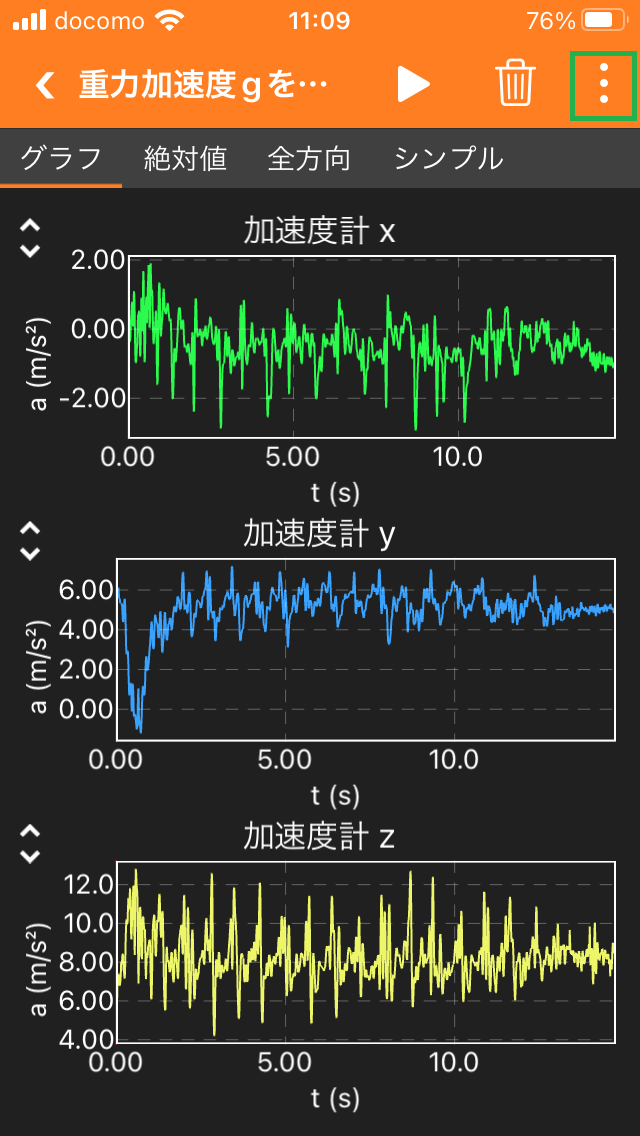Open the three-dot overflow menu
This screenshot has width=640, height=1136.
(603, 86)
